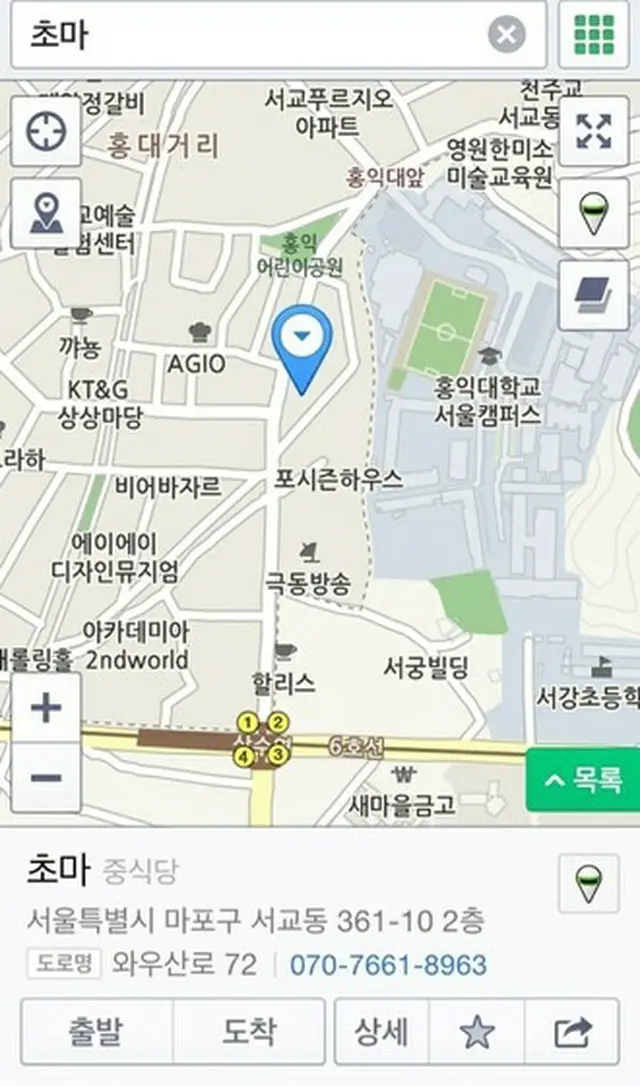This screenshot has width=640, height=1086.
Task: Tap the search field containing 초마
Action: tap(250, 36)
